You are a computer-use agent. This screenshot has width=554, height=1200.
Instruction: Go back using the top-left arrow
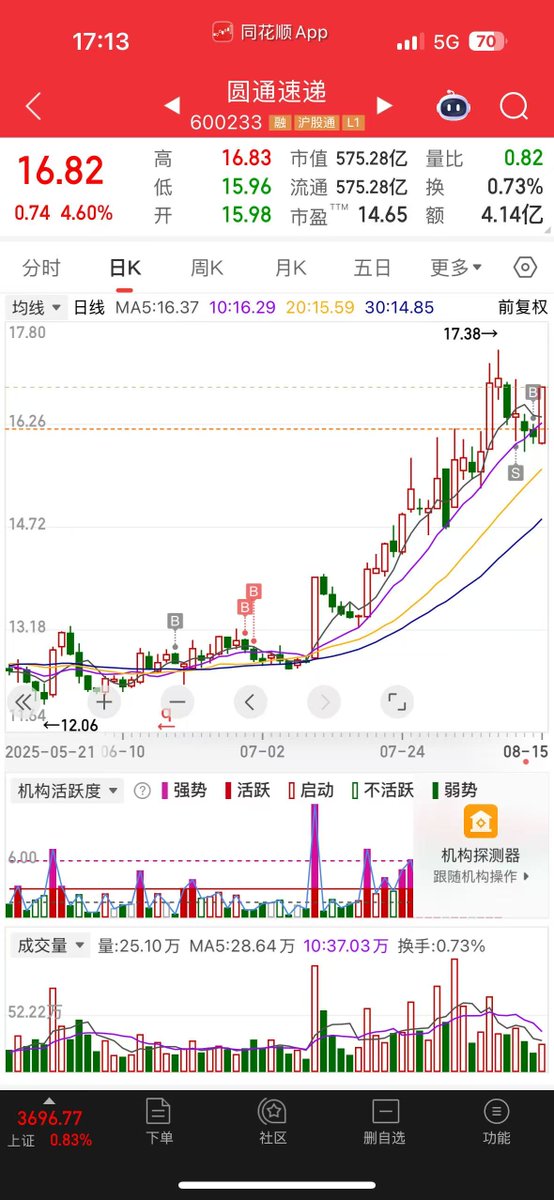(33, 106)
